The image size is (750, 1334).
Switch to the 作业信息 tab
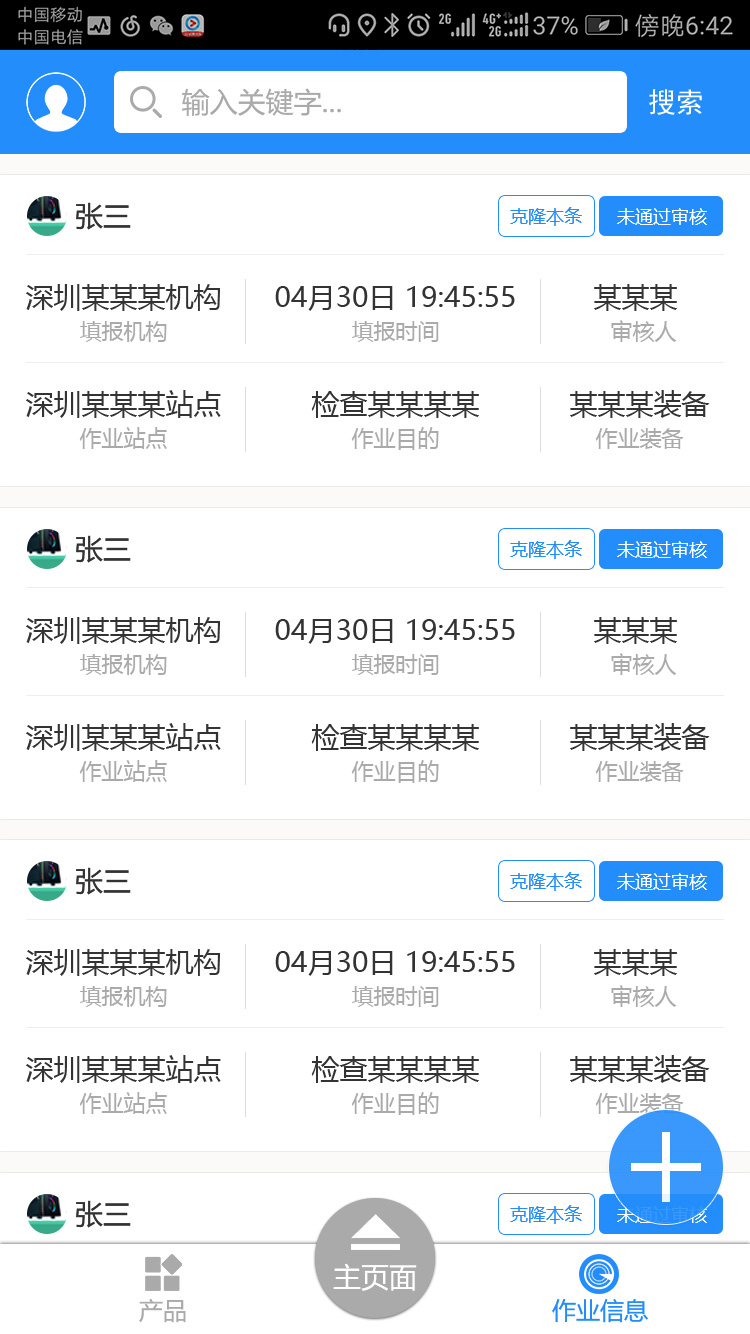click(x=598, y=1285)
